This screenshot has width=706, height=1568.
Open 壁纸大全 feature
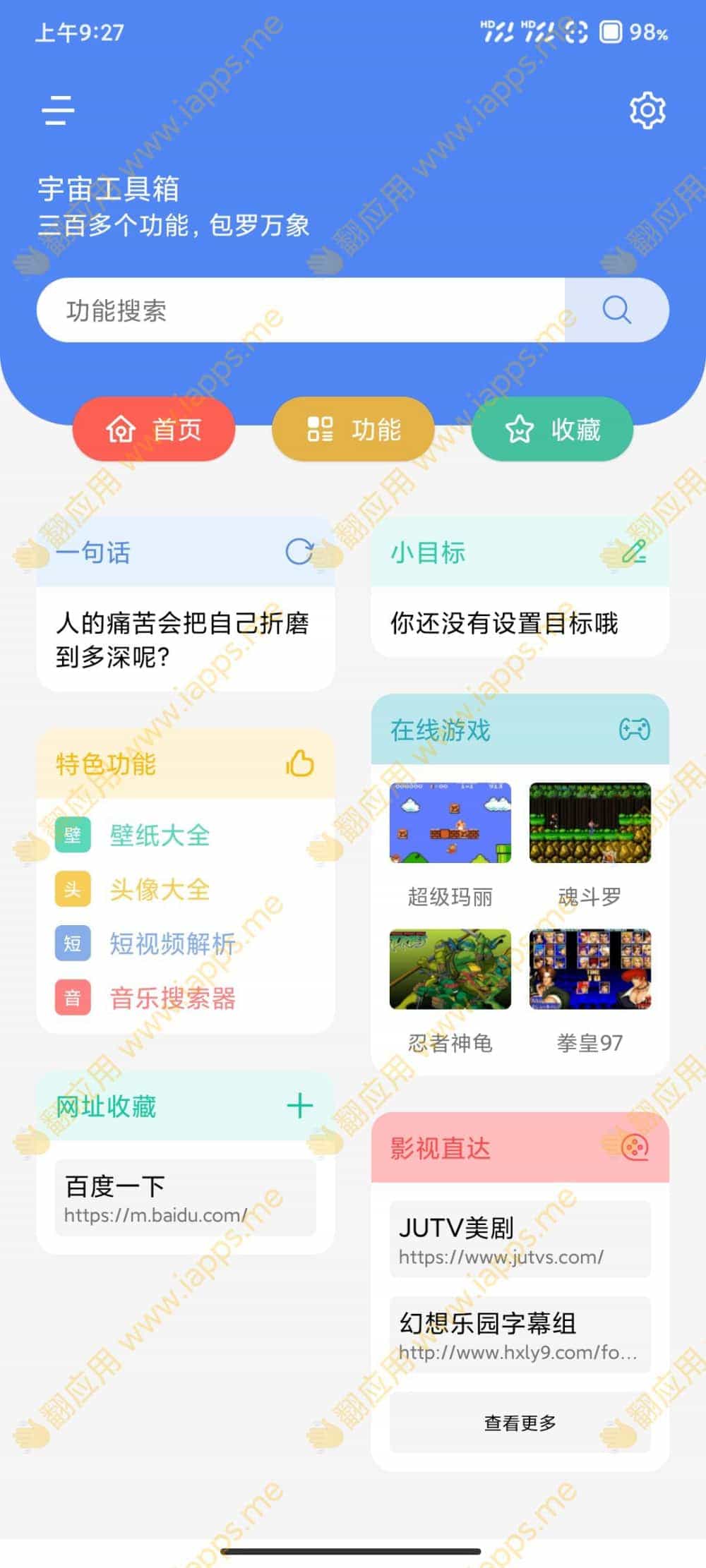tap(160, 836)
